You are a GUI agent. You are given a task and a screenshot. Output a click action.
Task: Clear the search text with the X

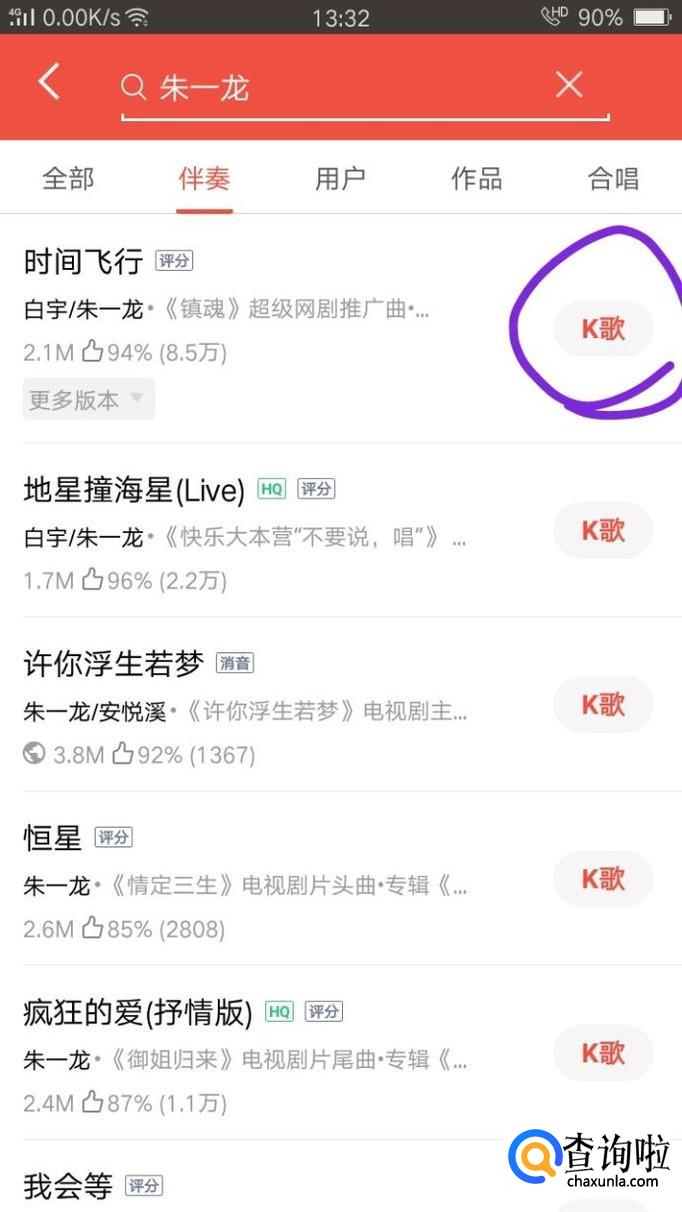coord(569,85)
